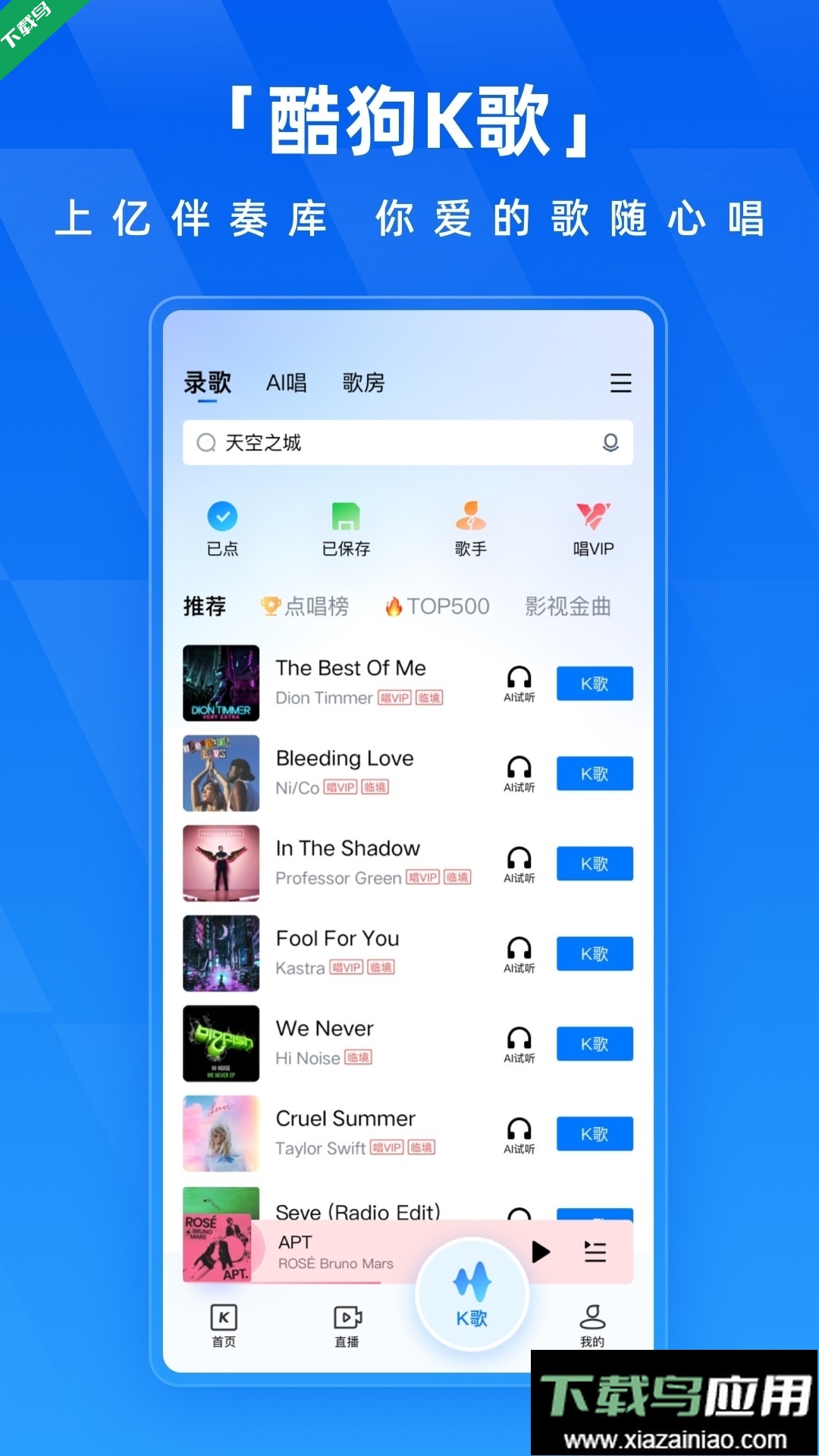This screenshot has height=1456, width=819.
Task: Open the 已保存 saved songs icon
Action: [x=345, y=527]
